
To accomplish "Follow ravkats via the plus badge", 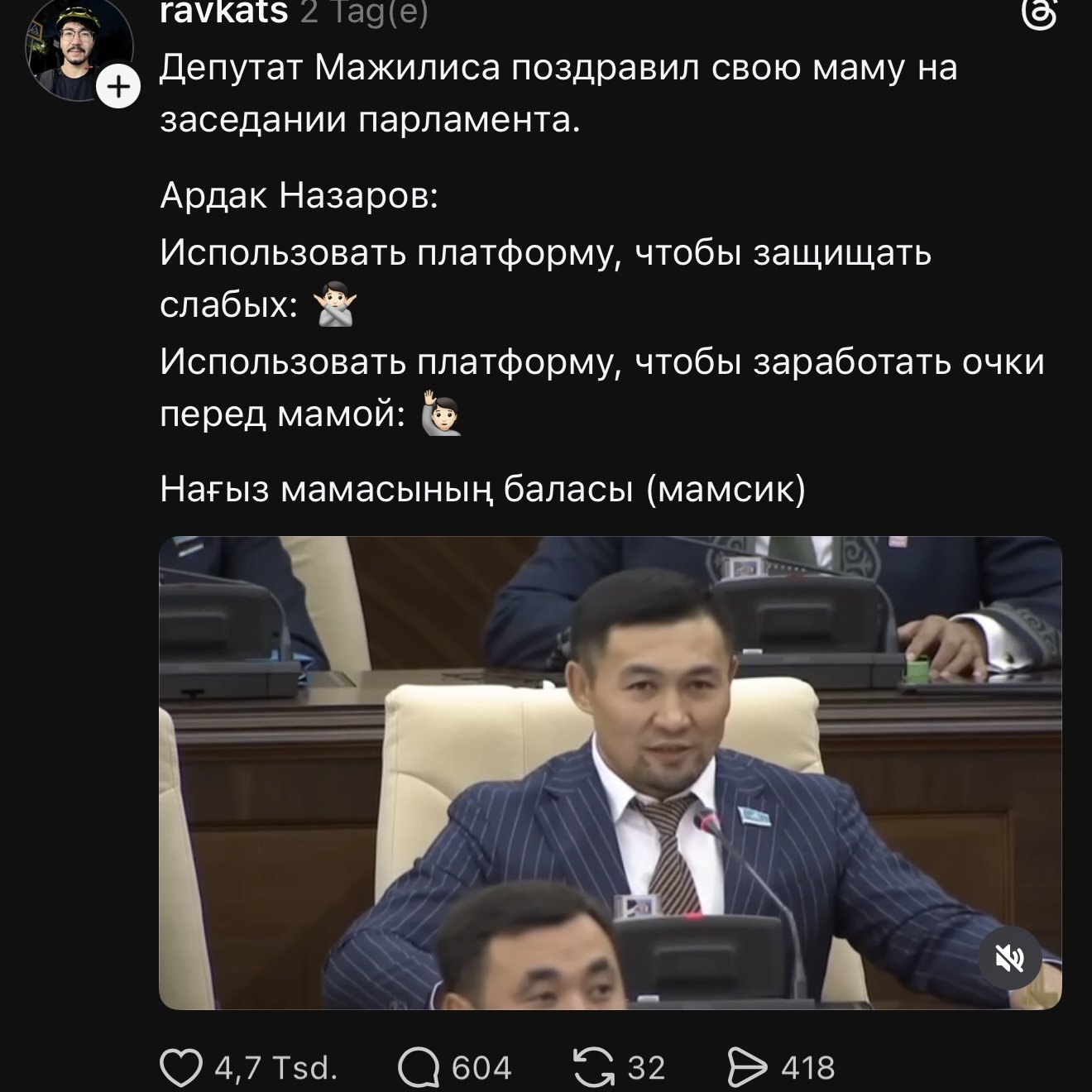I will tap(119, 86).
